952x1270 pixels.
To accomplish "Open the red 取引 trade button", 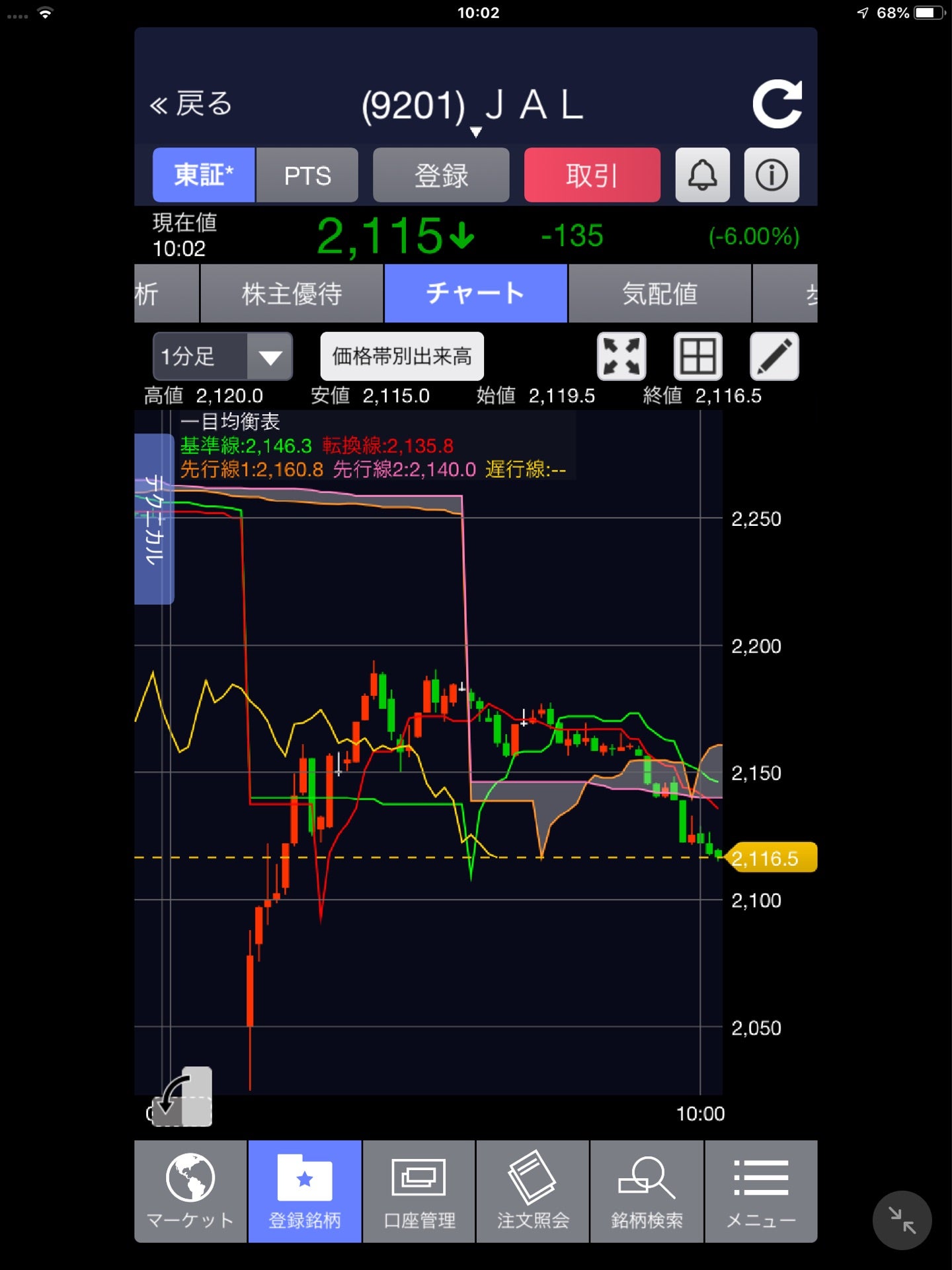I will coord(592,175).
